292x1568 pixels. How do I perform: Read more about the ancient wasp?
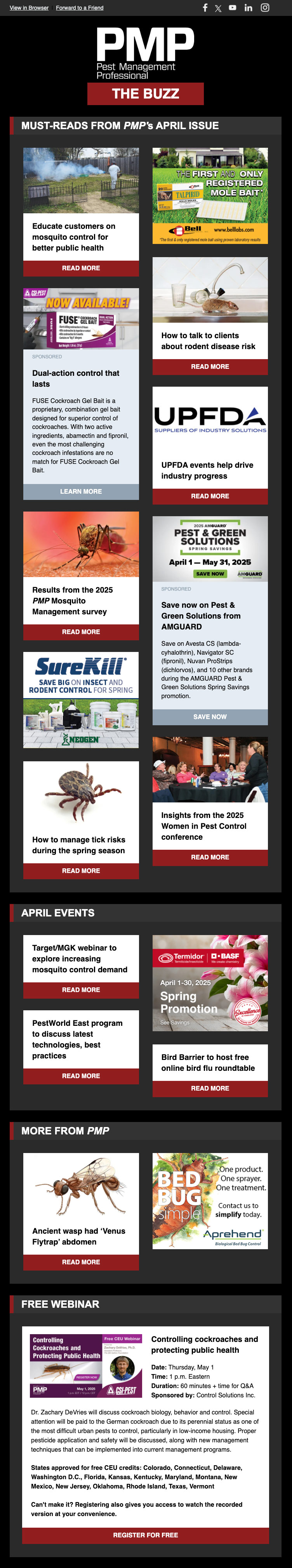tap(81, 1262)
